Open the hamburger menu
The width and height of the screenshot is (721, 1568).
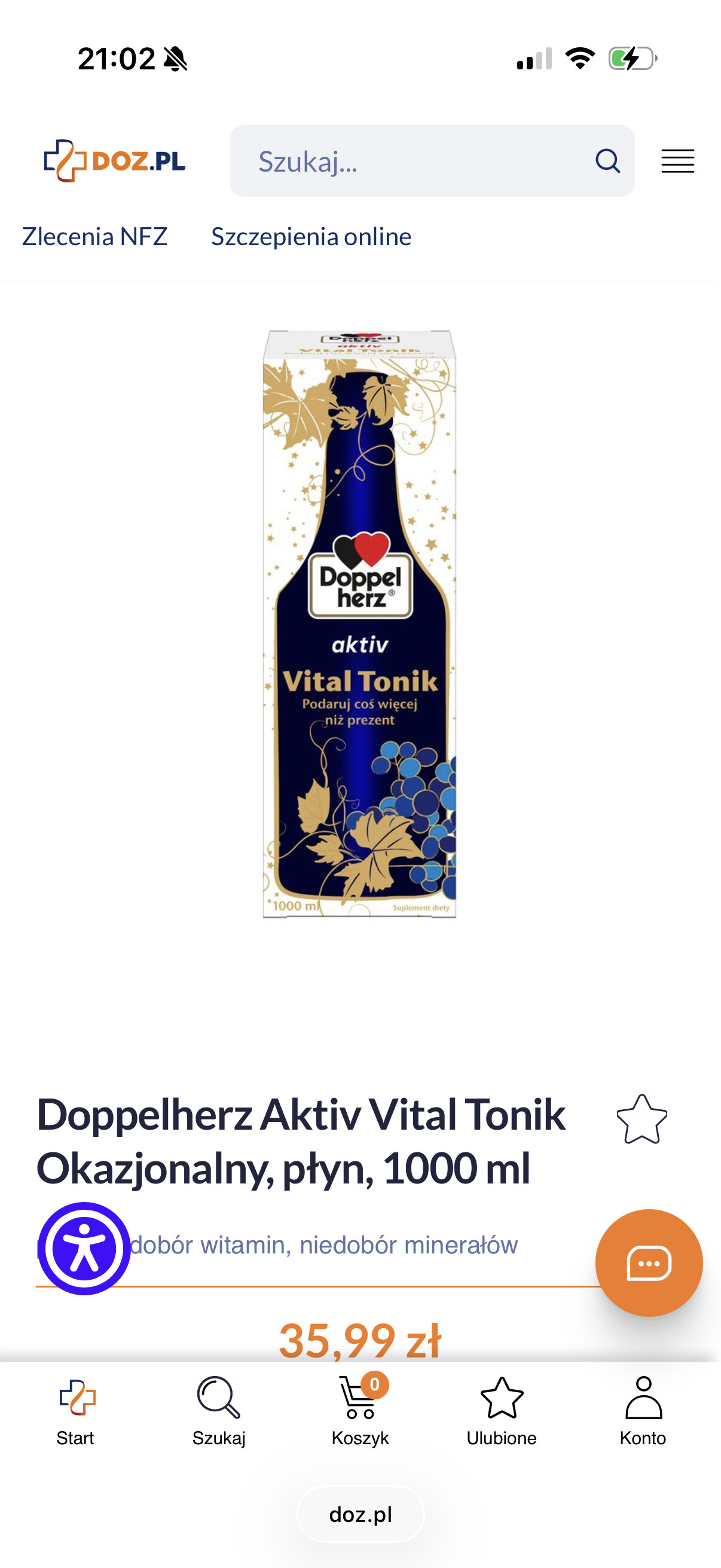pyautogui.click(x=677, y=161)
